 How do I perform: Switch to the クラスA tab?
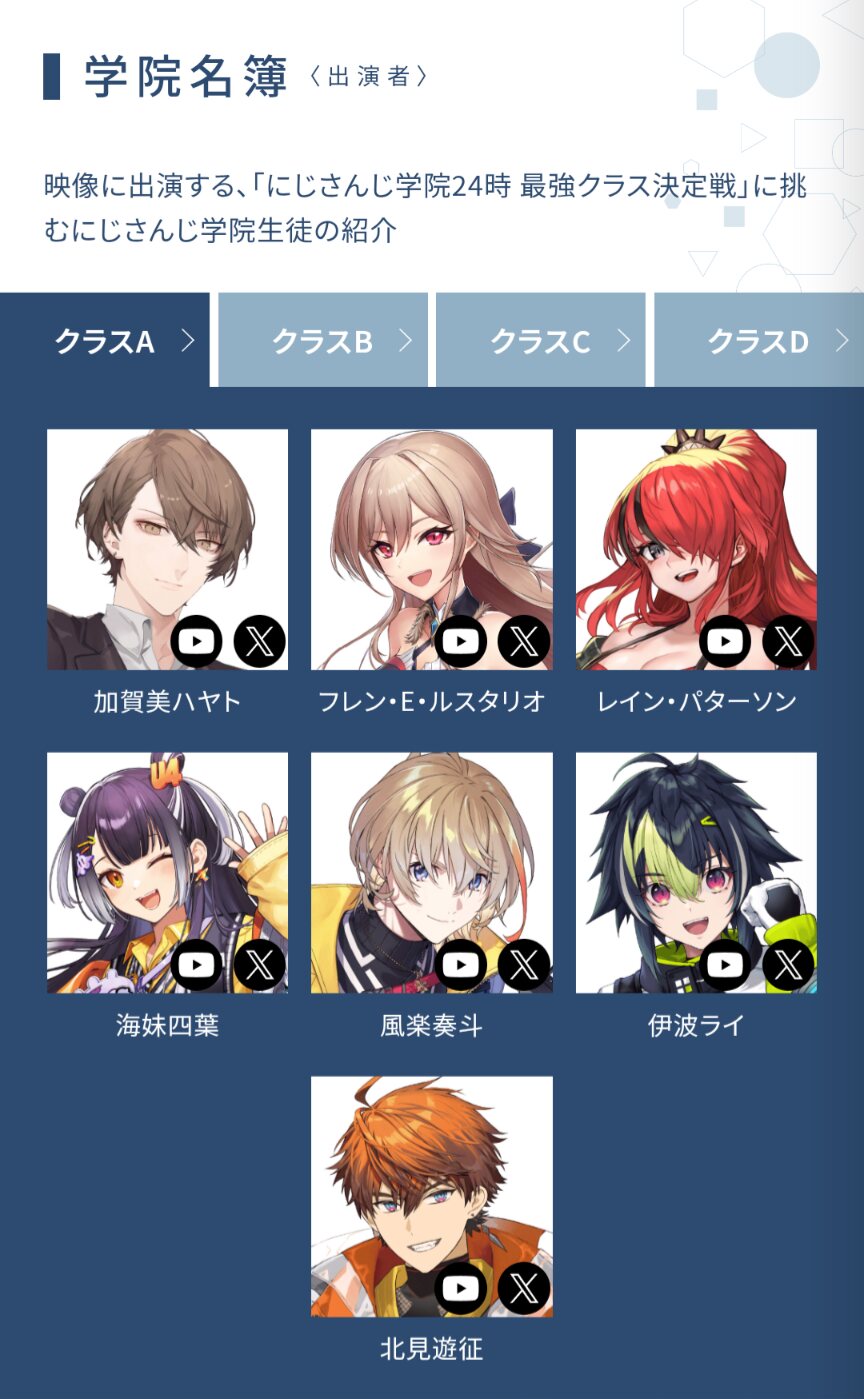tap(105, 341)
